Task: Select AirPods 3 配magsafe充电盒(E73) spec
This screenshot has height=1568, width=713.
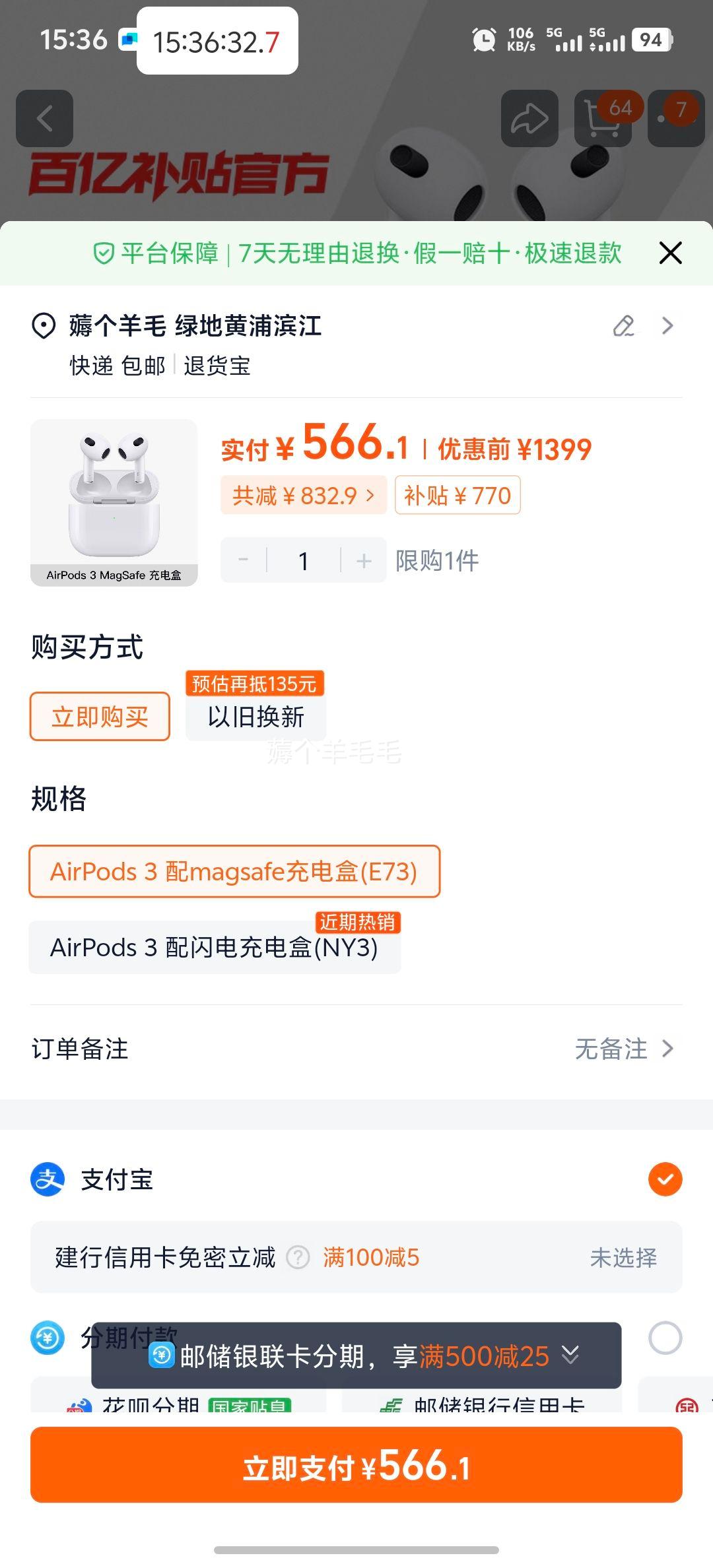Action: click(233, 871)
